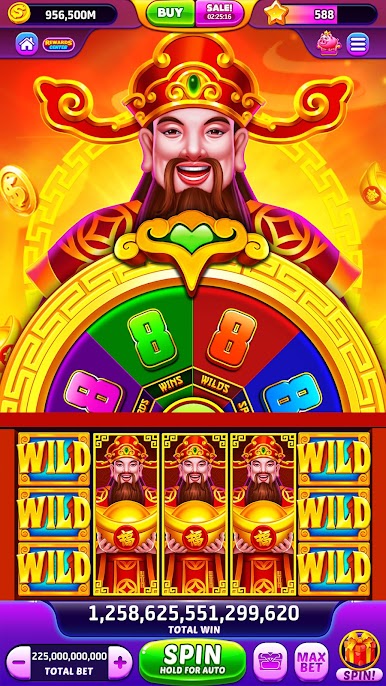Viewport: 386px width, 686px height.
Task: Decrease the total bet with minus
Action: (x=18, y=663)
